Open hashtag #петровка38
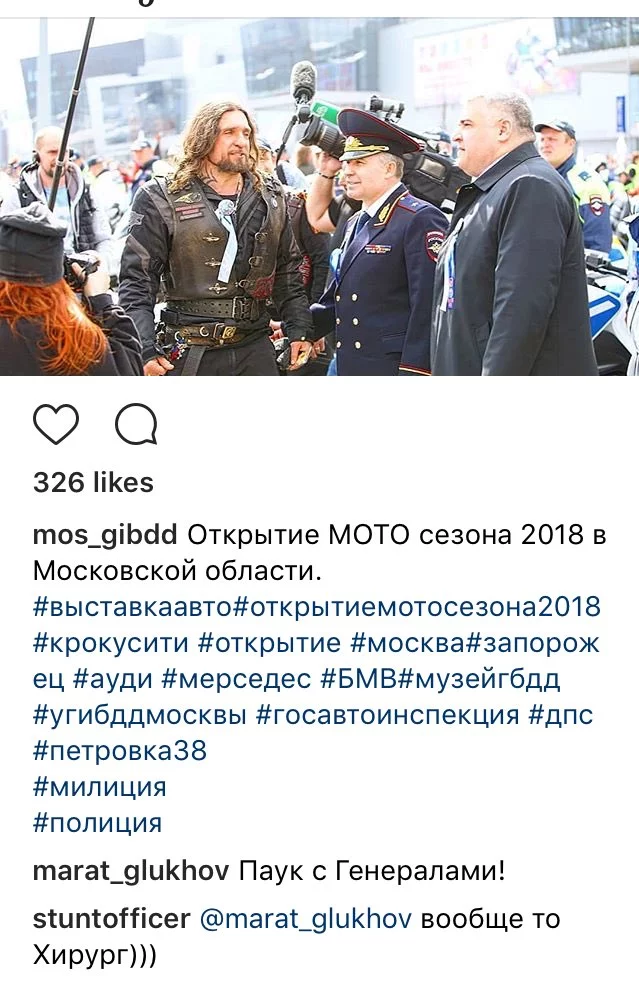 pos(120,751)
